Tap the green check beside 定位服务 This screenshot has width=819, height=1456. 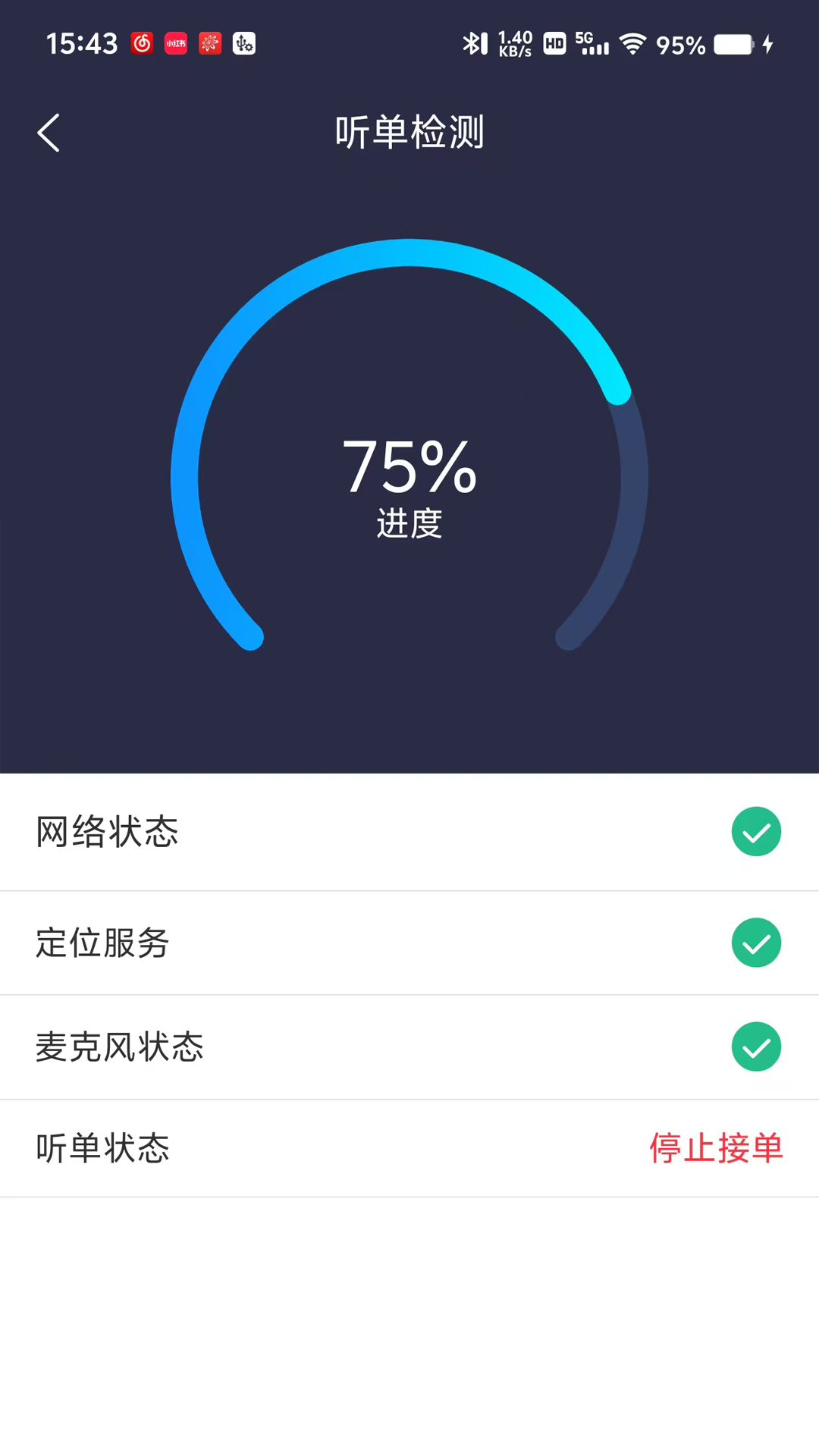pos(756,943)
